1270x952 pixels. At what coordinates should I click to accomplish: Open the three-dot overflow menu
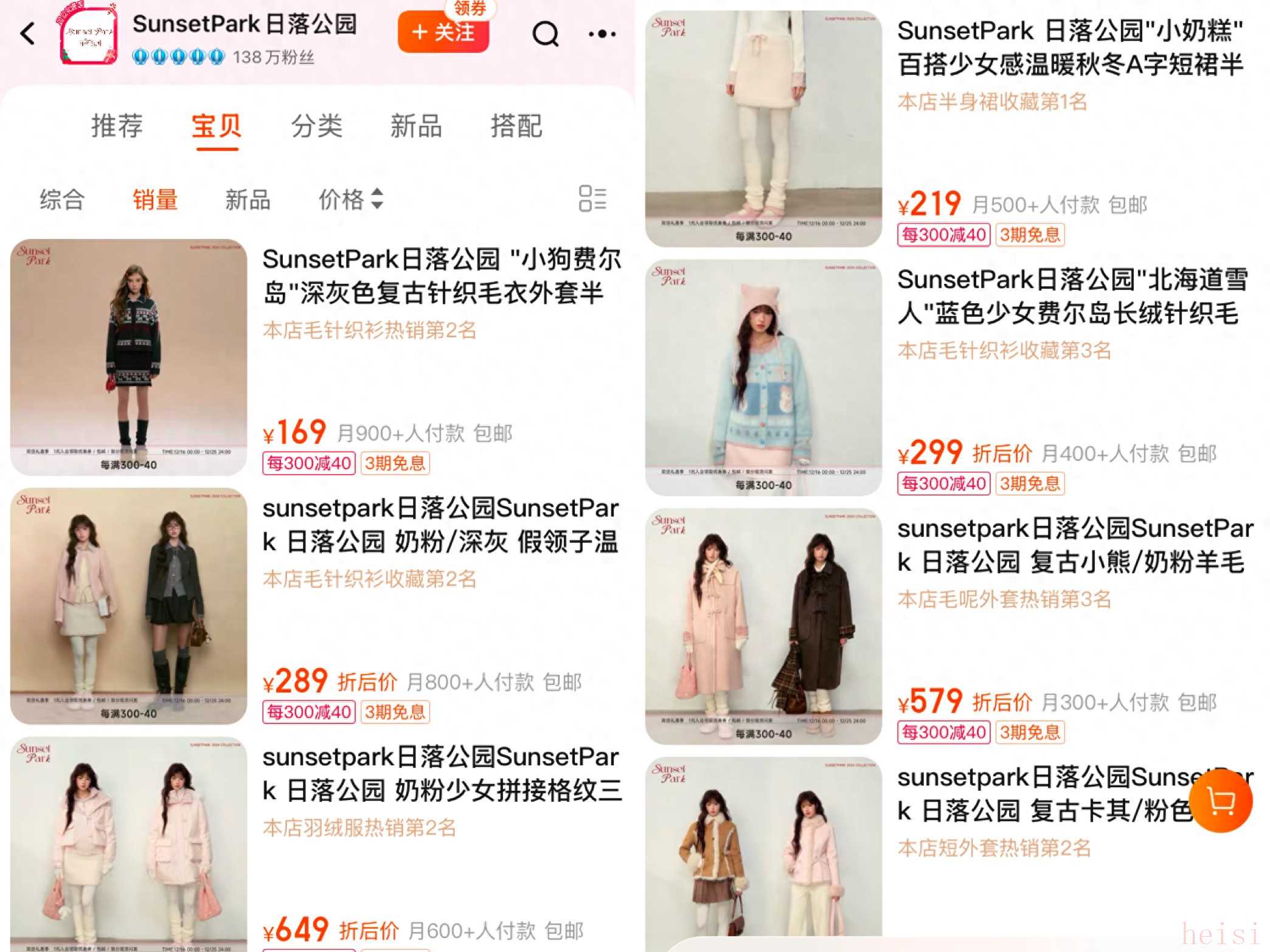(602, 34)
